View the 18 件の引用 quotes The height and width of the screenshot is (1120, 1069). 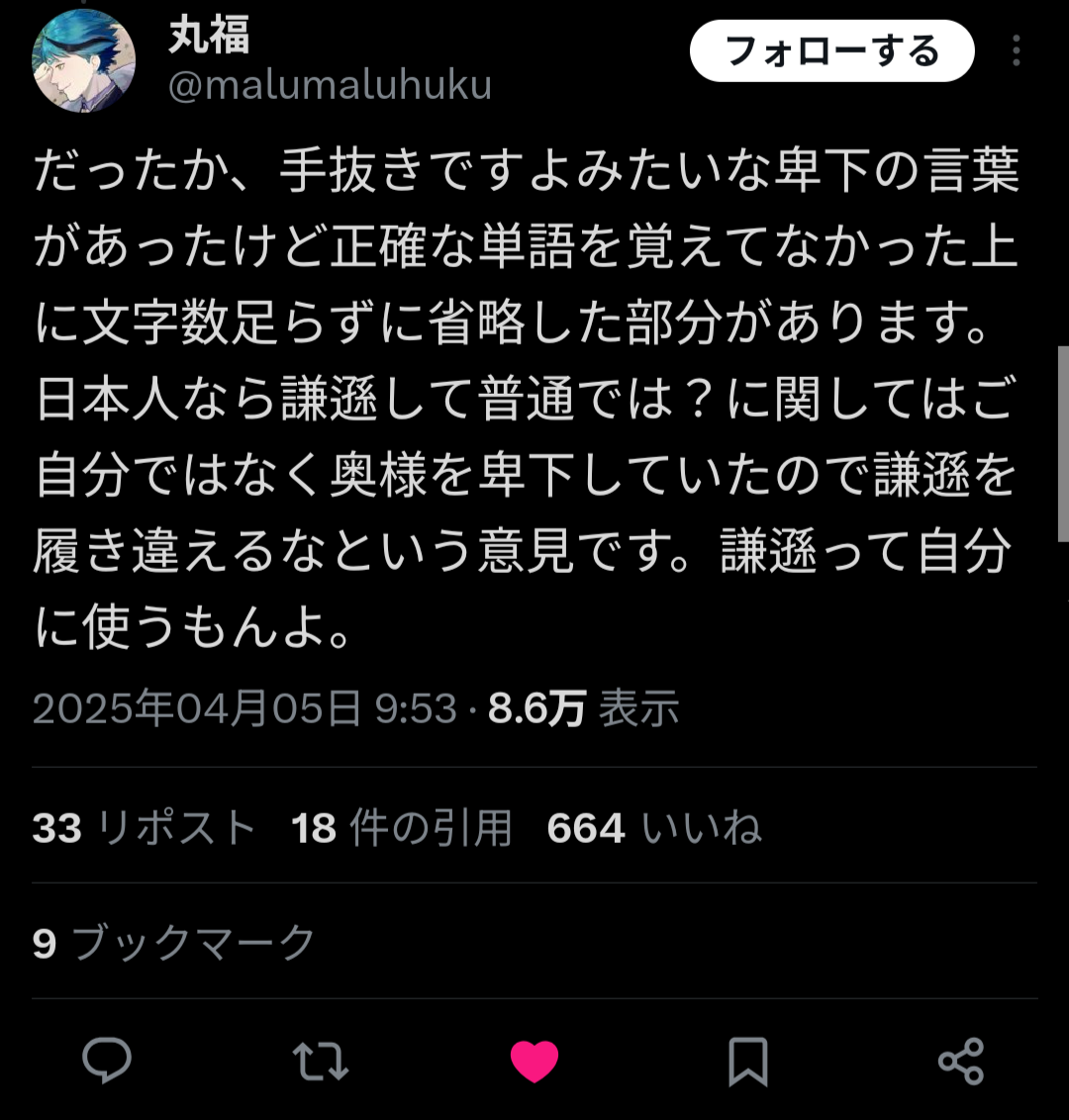tap(401, 827)
